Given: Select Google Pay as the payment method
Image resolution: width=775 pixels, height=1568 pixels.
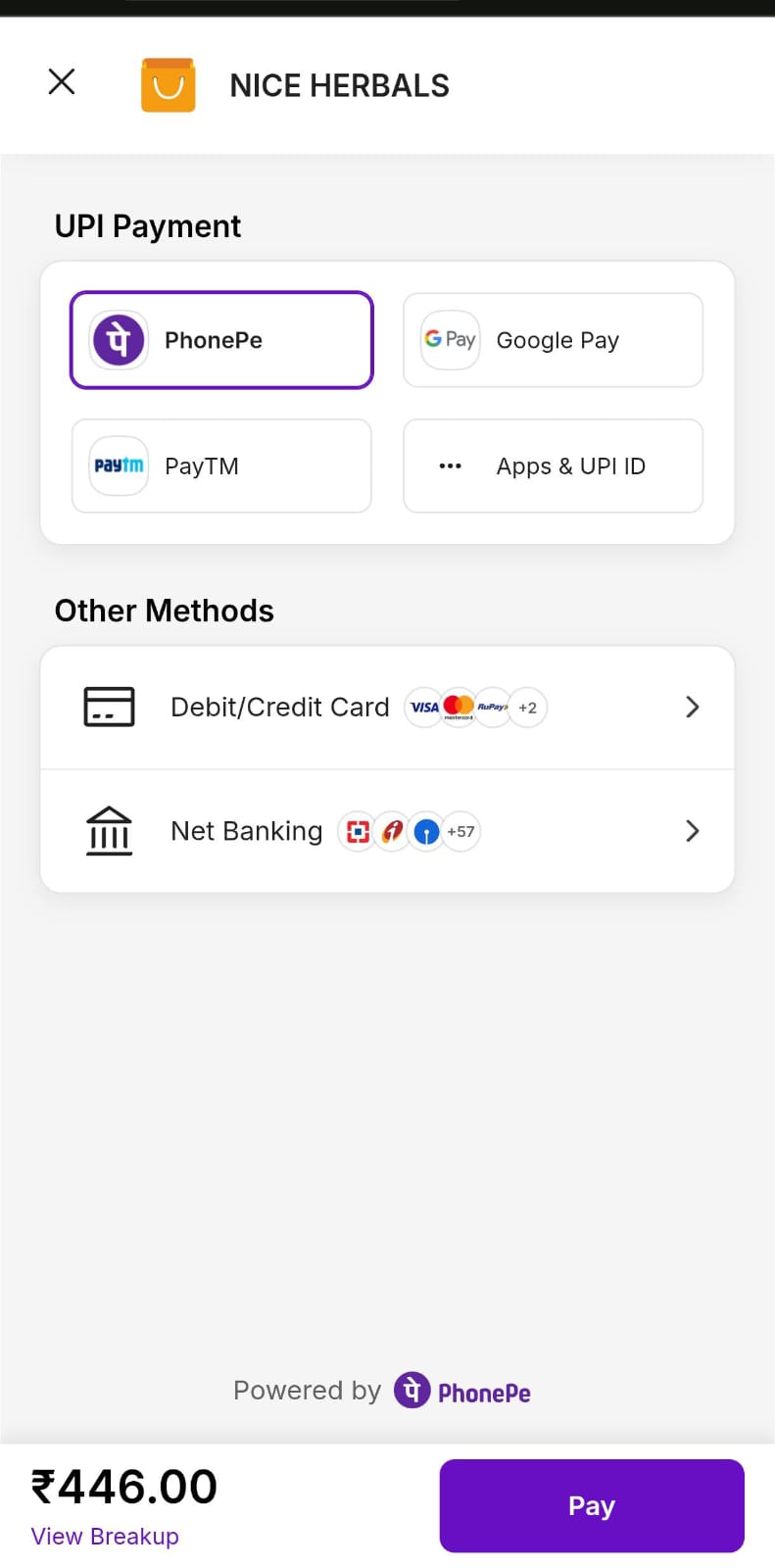Looking at the screenshot, I should point(553,340).
